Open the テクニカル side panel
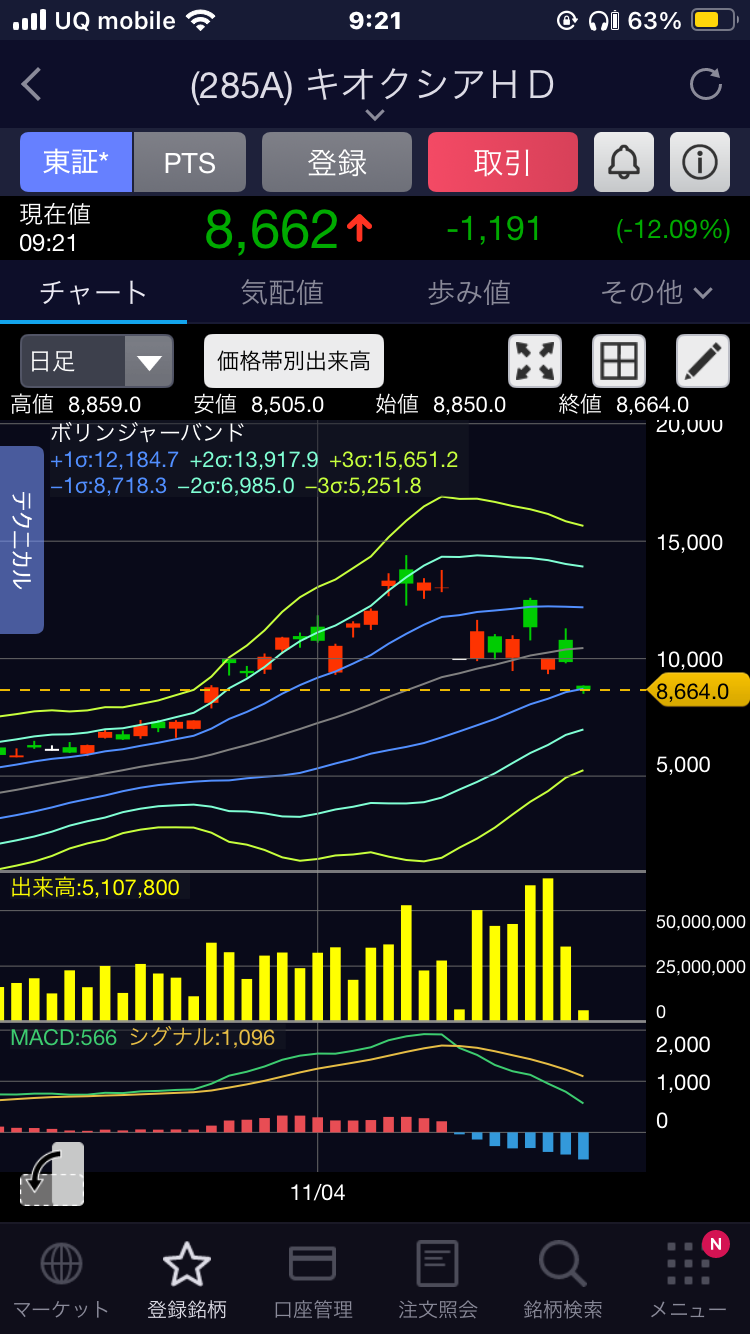The width and height of the screenshot is (750, 1334). pyautogui.click(x=21, y=540)
